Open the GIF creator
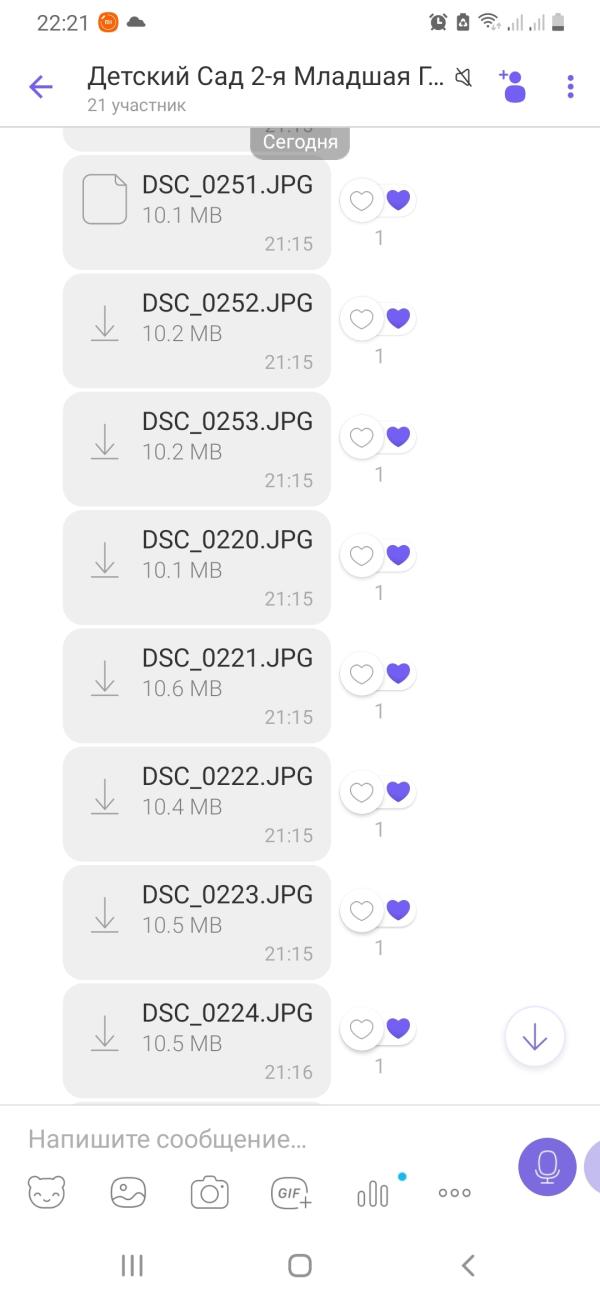The height and width of the screenshot is (1299, 600). [x=291, y=1192]
